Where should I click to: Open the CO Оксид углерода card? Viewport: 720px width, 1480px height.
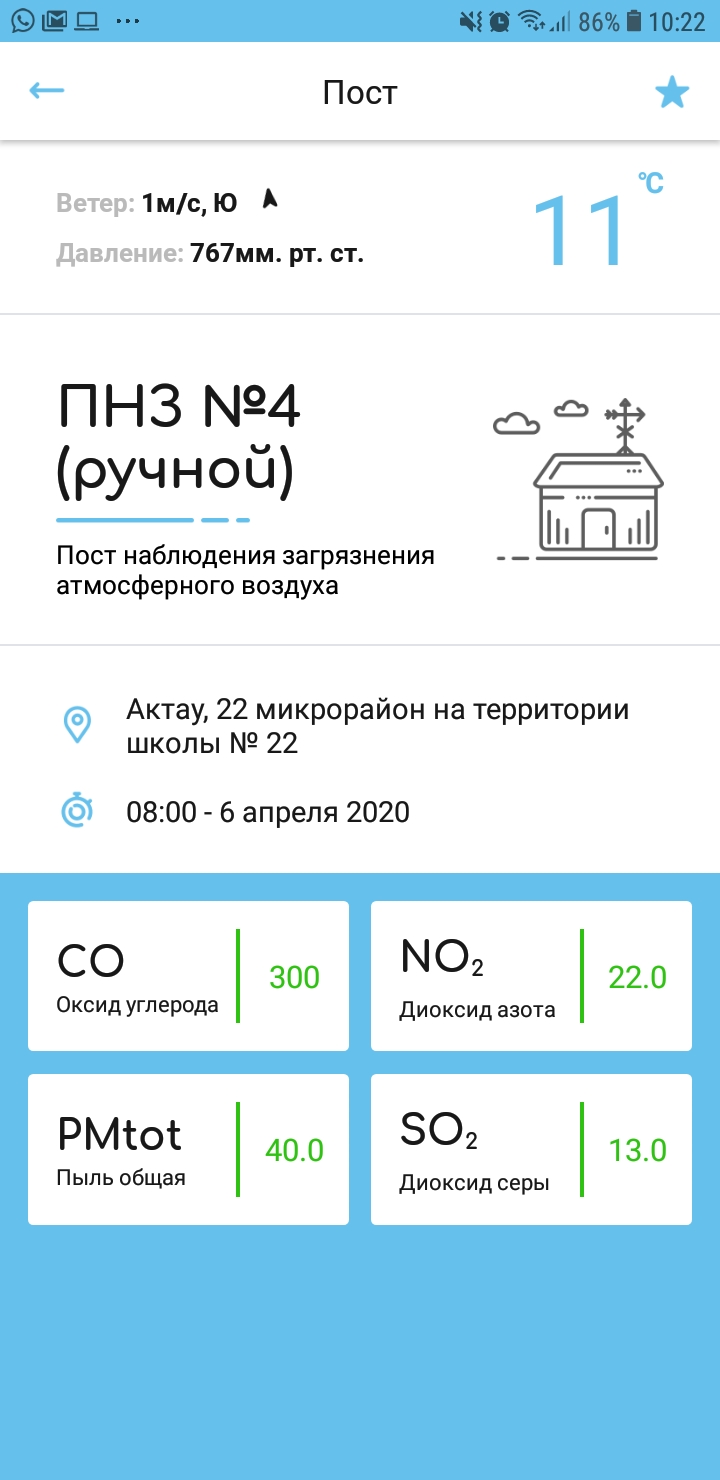click(188, 975)
